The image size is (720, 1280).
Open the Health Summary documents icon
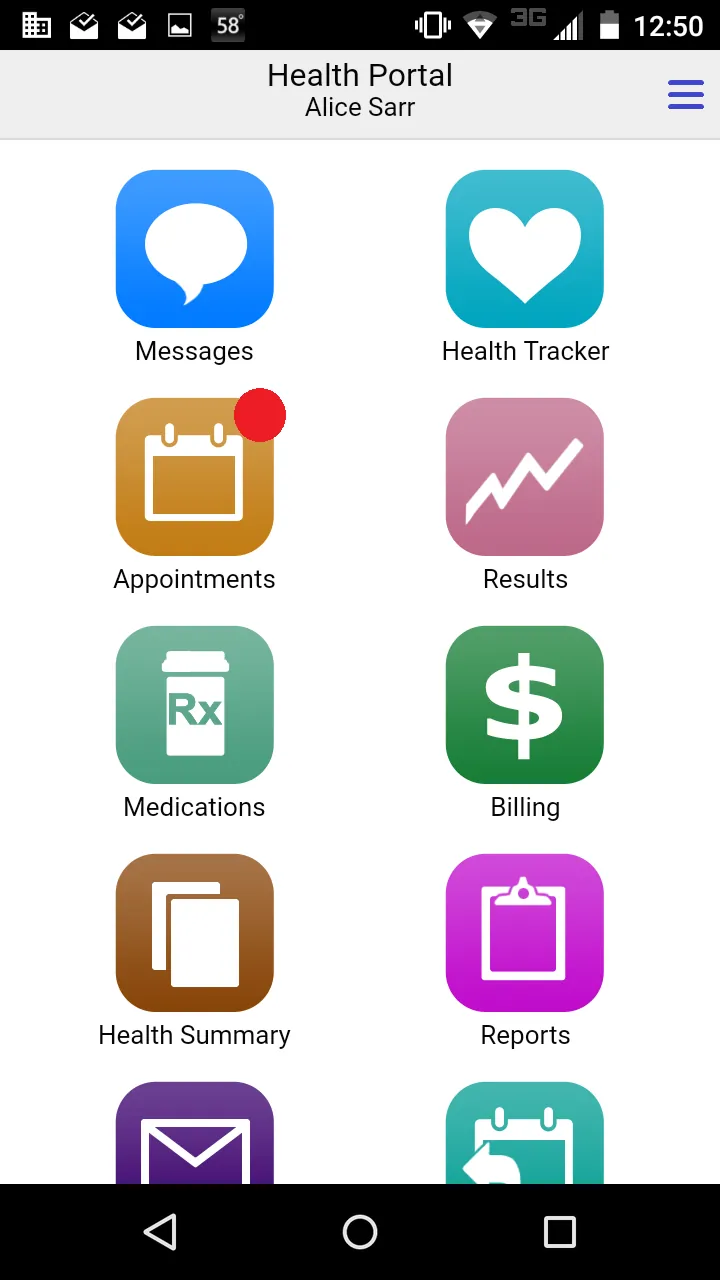click(194, 933)
